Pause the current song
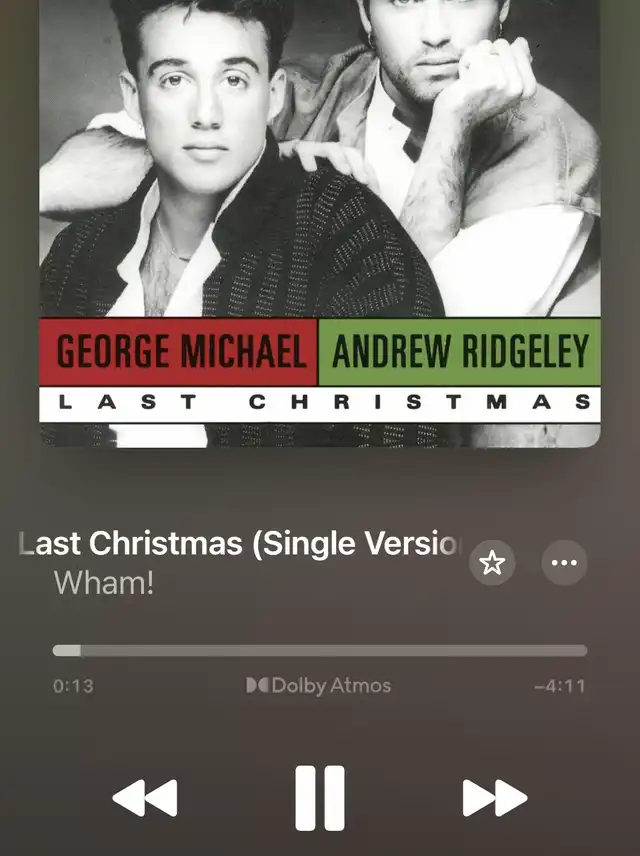The width and height of the screenshot is (640, 856). [x=320, y=798]
